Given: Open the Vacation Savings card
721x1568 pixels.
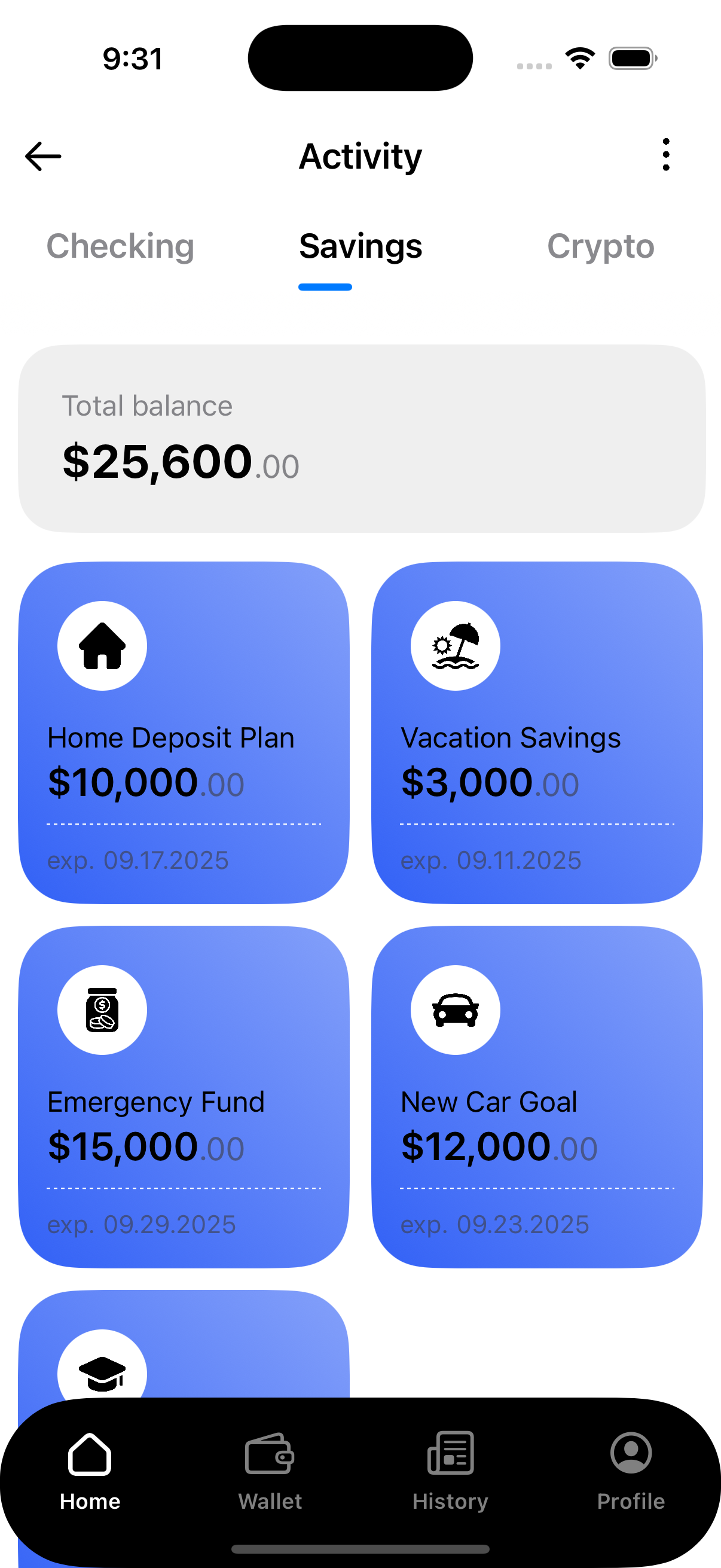Looking at the screenshot, I should 537,733.
